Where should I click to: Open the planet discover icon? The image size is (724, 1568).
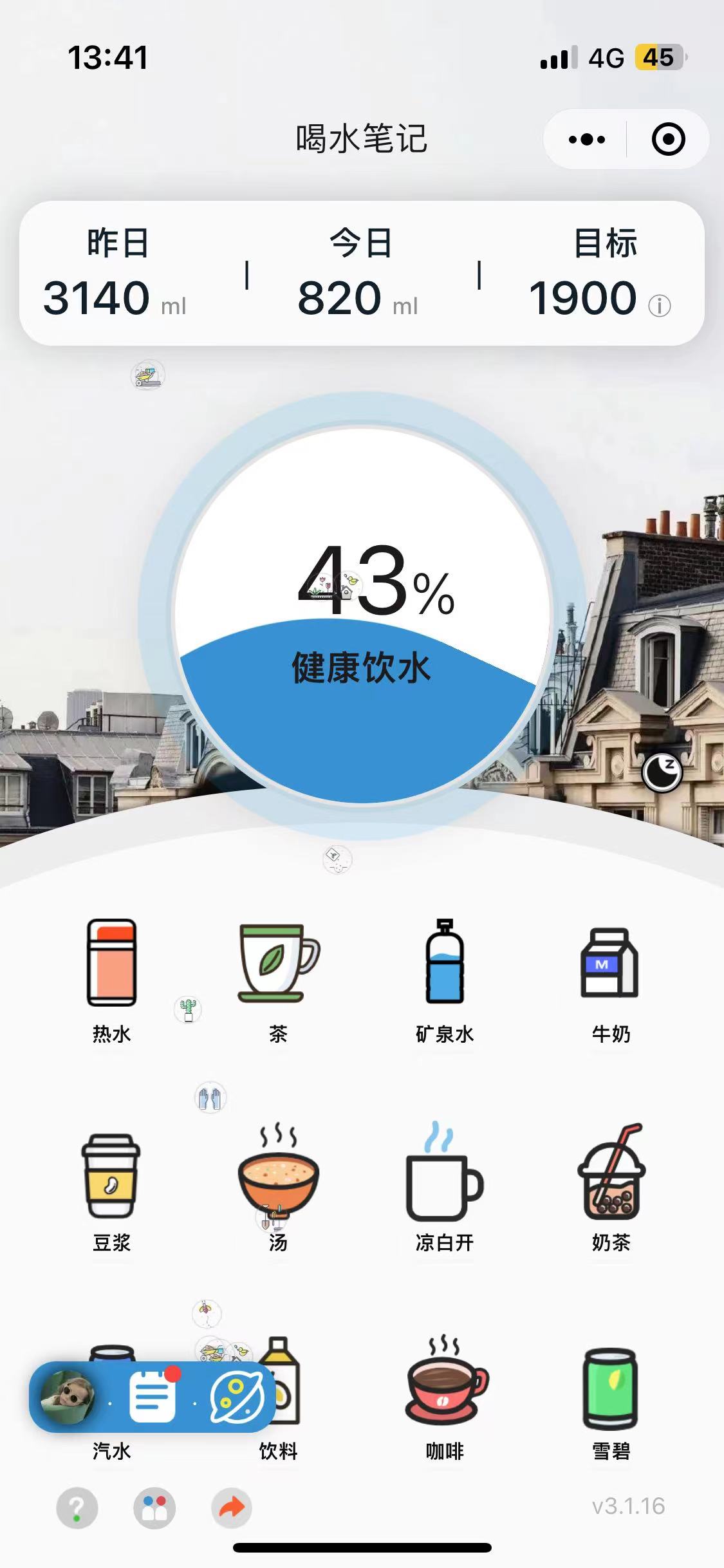click(x=237, y=1397)
